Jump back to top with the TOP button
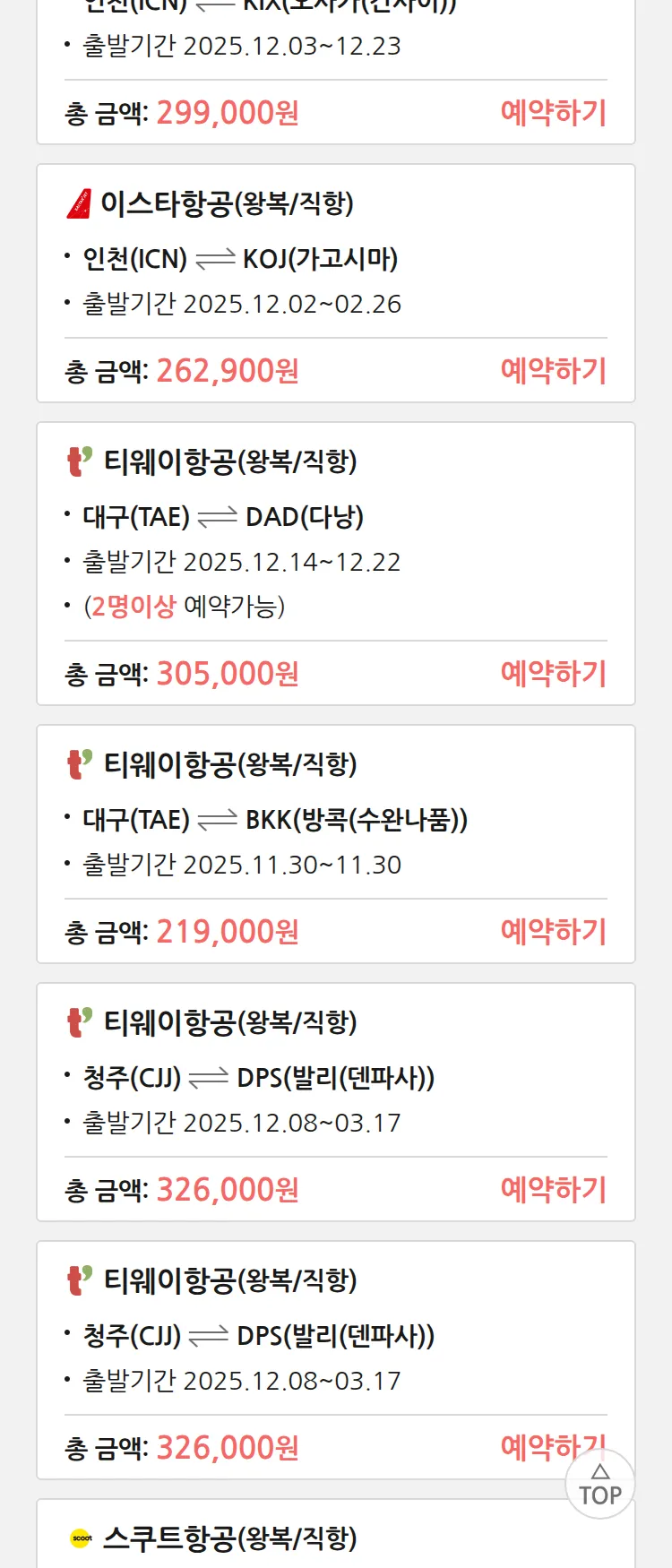The height and width of the screenshot is (1568, 672). pos(599,1486)
